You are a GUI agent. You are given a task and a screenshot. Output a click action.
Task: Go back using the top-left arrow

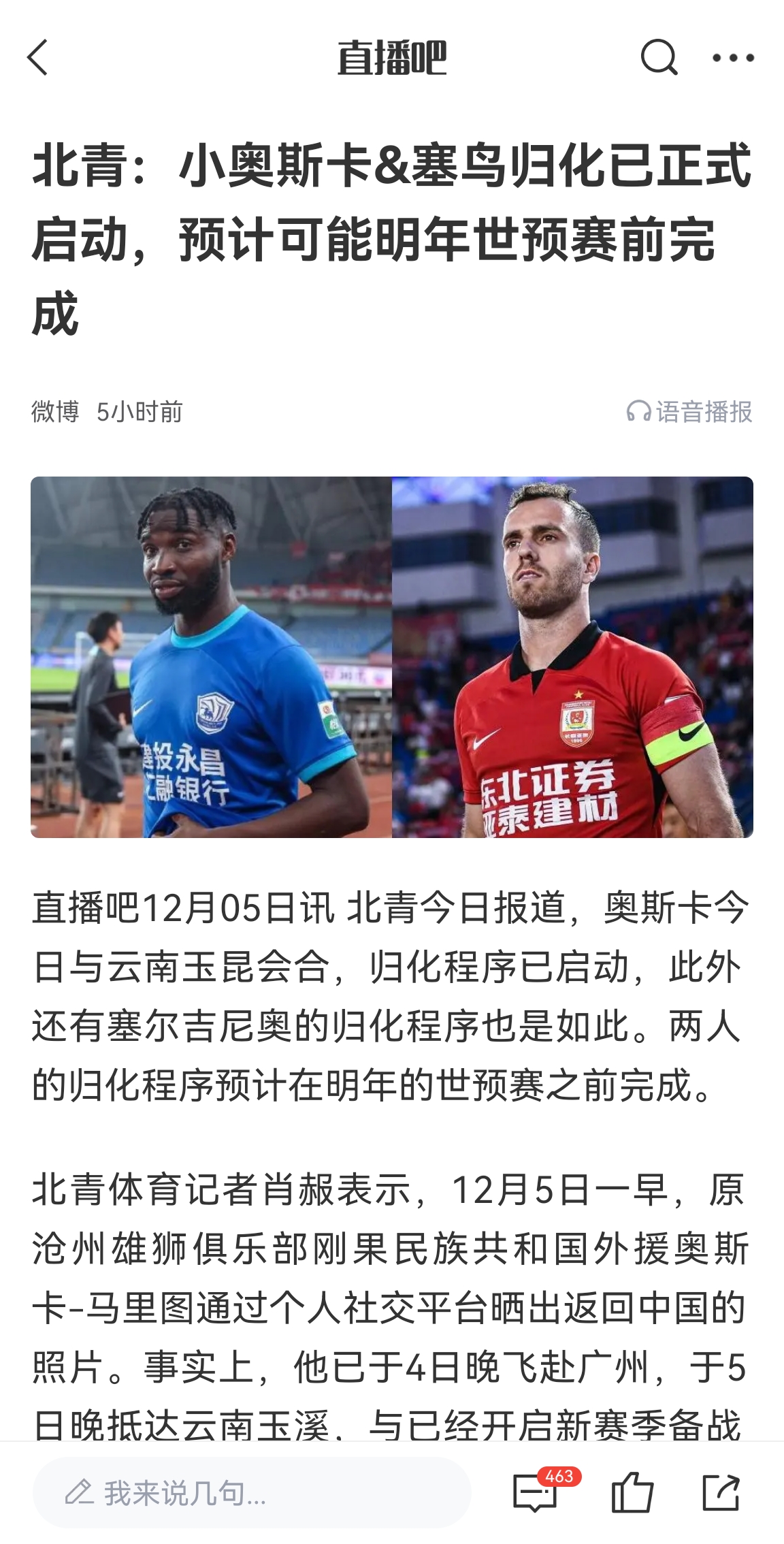[x=38, y=57]
